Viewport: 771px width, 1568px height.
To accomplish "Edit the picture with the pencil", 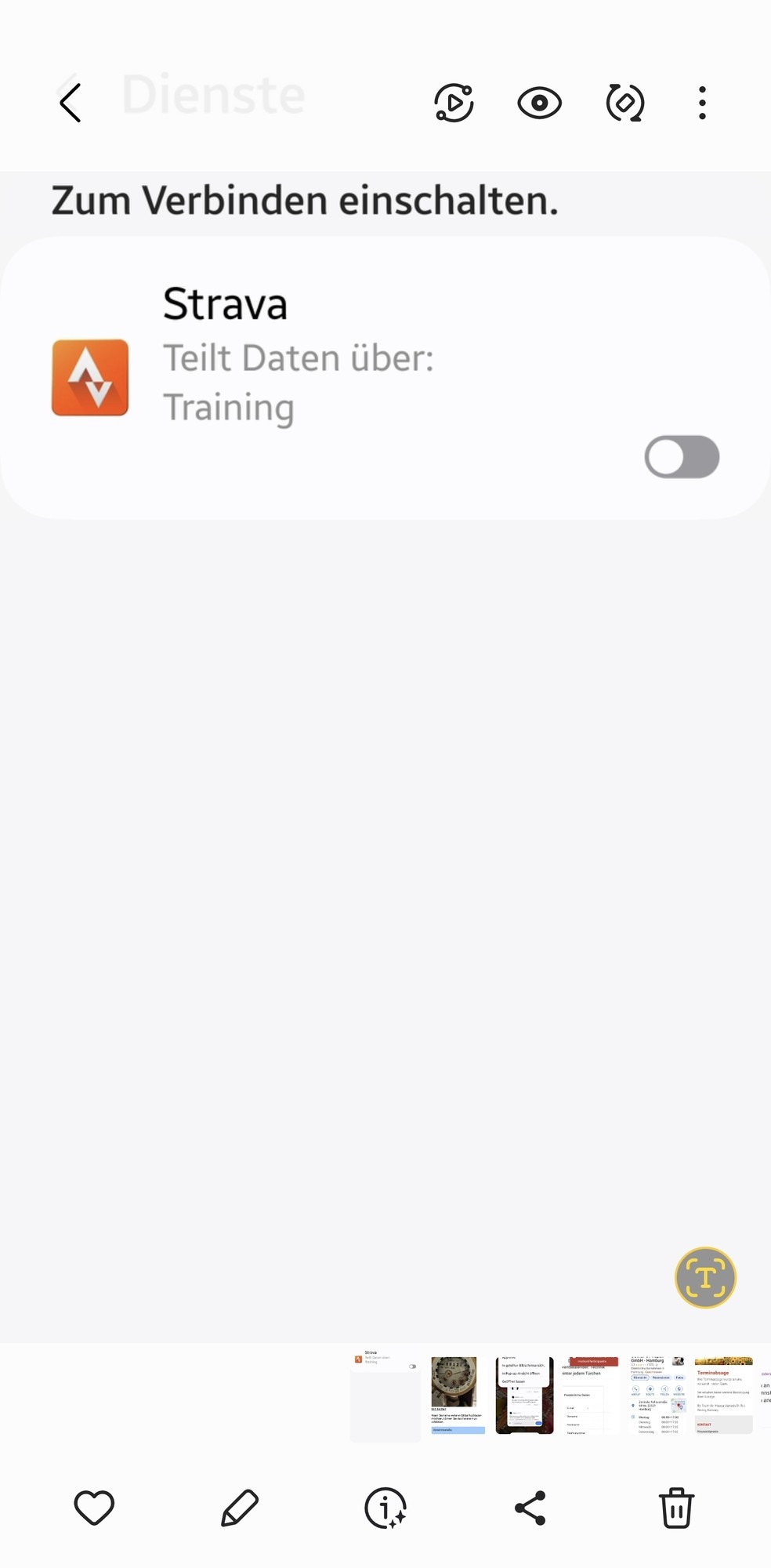I will tap(240, 1507).
